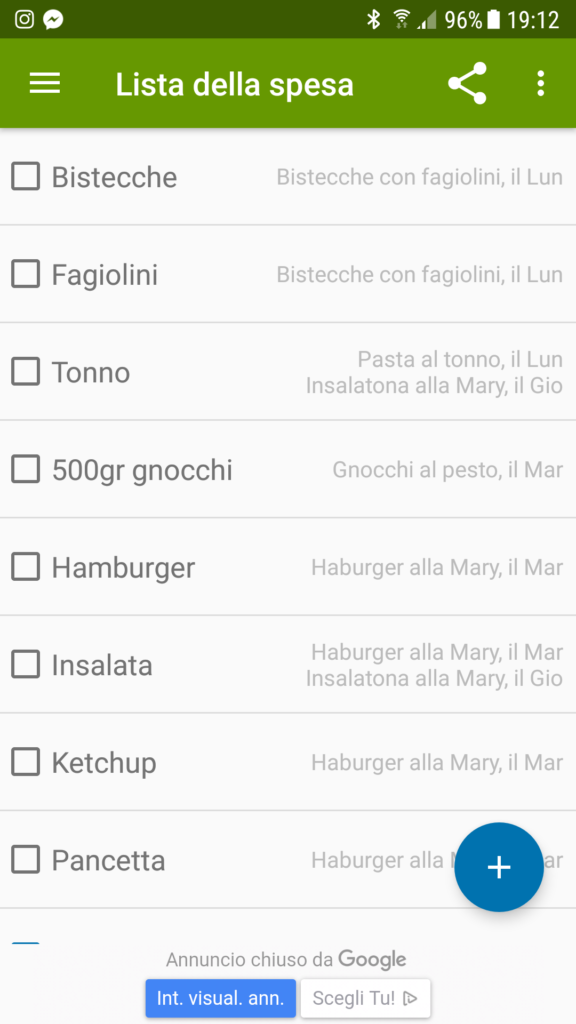
Task: Check off Bistecche
Action: pos(26,176)
